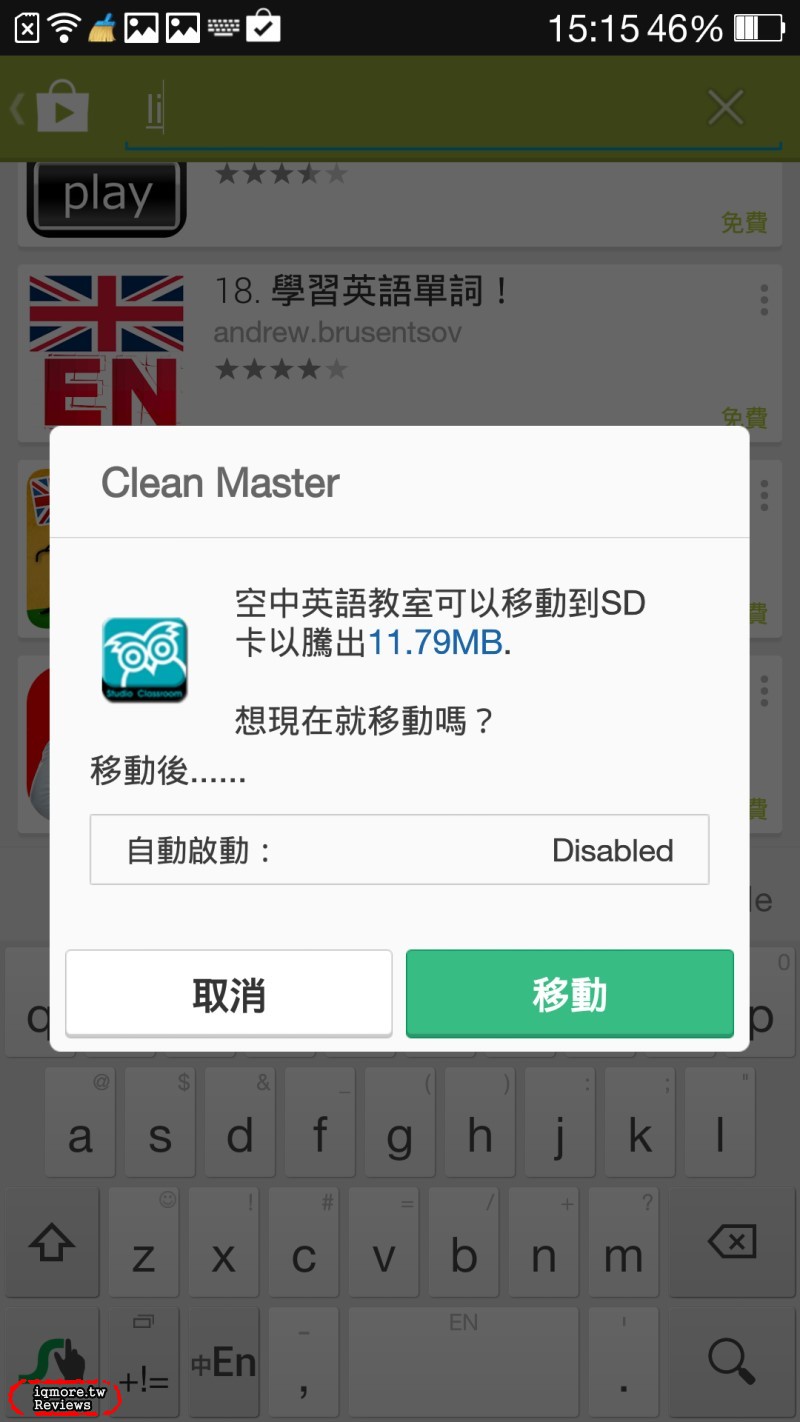
Task: Tap the backspace key on keyboard
Action: click(731, 1243)
